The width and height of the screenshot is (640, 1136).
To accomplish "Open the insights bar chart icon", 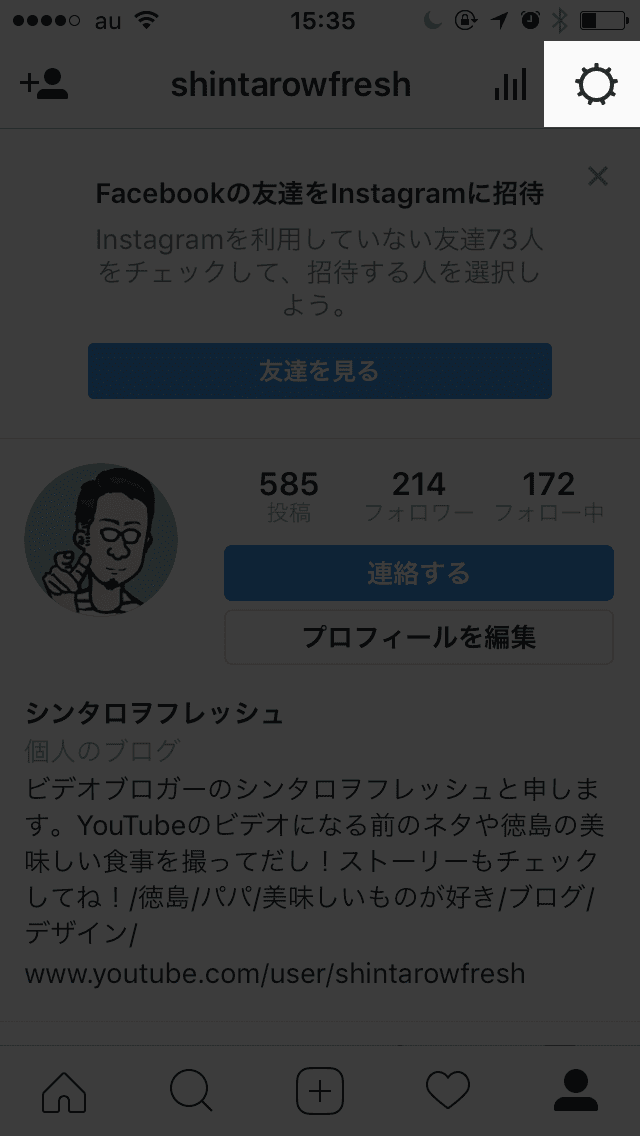I will tap(510, 85).
